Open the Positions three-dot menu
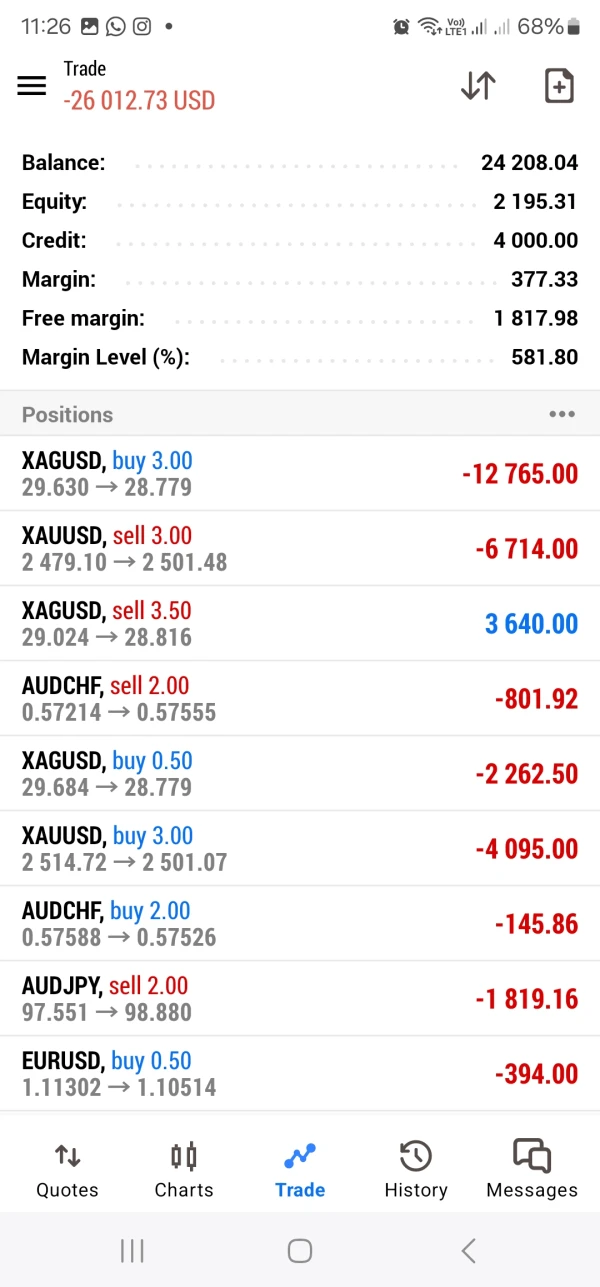 [x=562, y=414]
